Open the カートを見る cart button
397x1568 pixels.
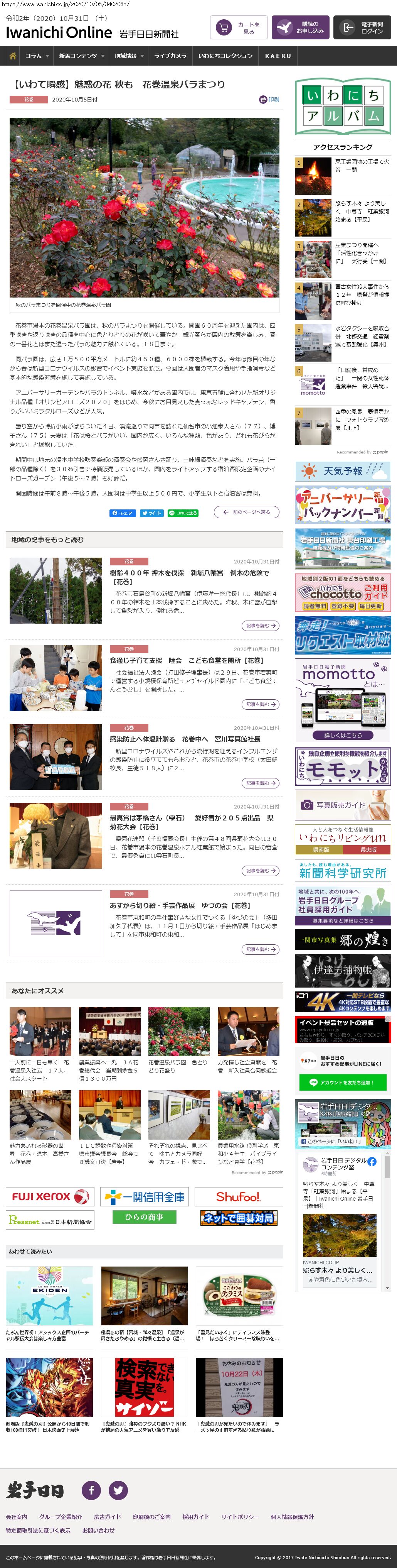point(238,28)
